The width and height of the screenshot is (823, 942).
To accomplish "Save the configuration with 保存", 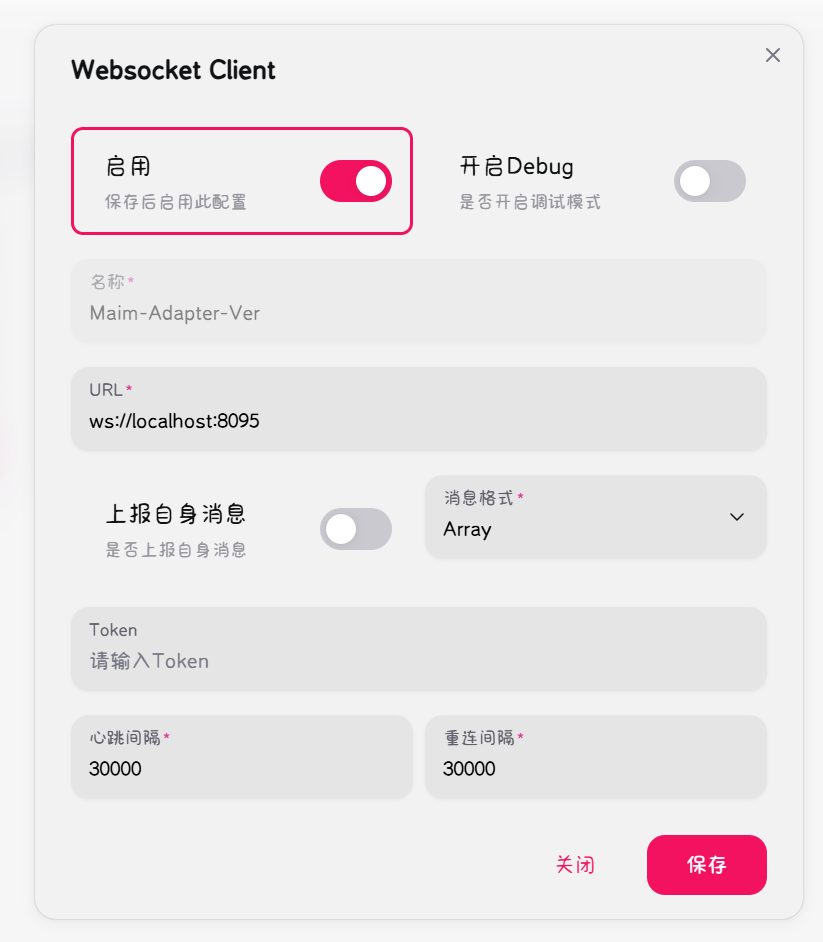I will 706,865.
